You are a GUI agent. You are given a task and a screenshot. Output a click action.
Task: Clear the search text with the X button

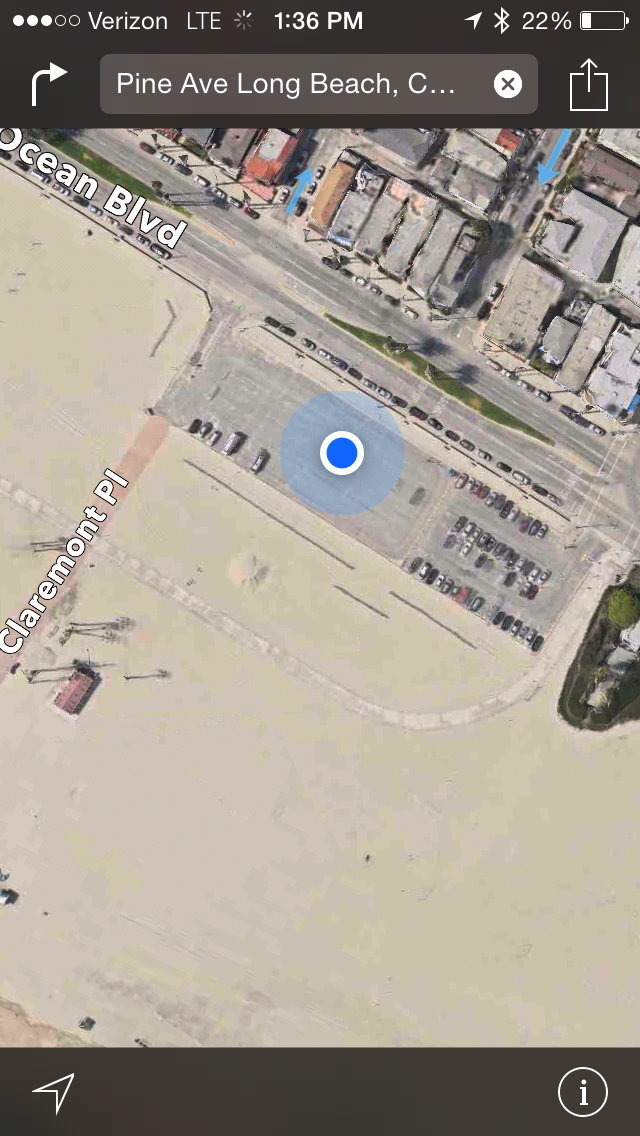[508, 85]
